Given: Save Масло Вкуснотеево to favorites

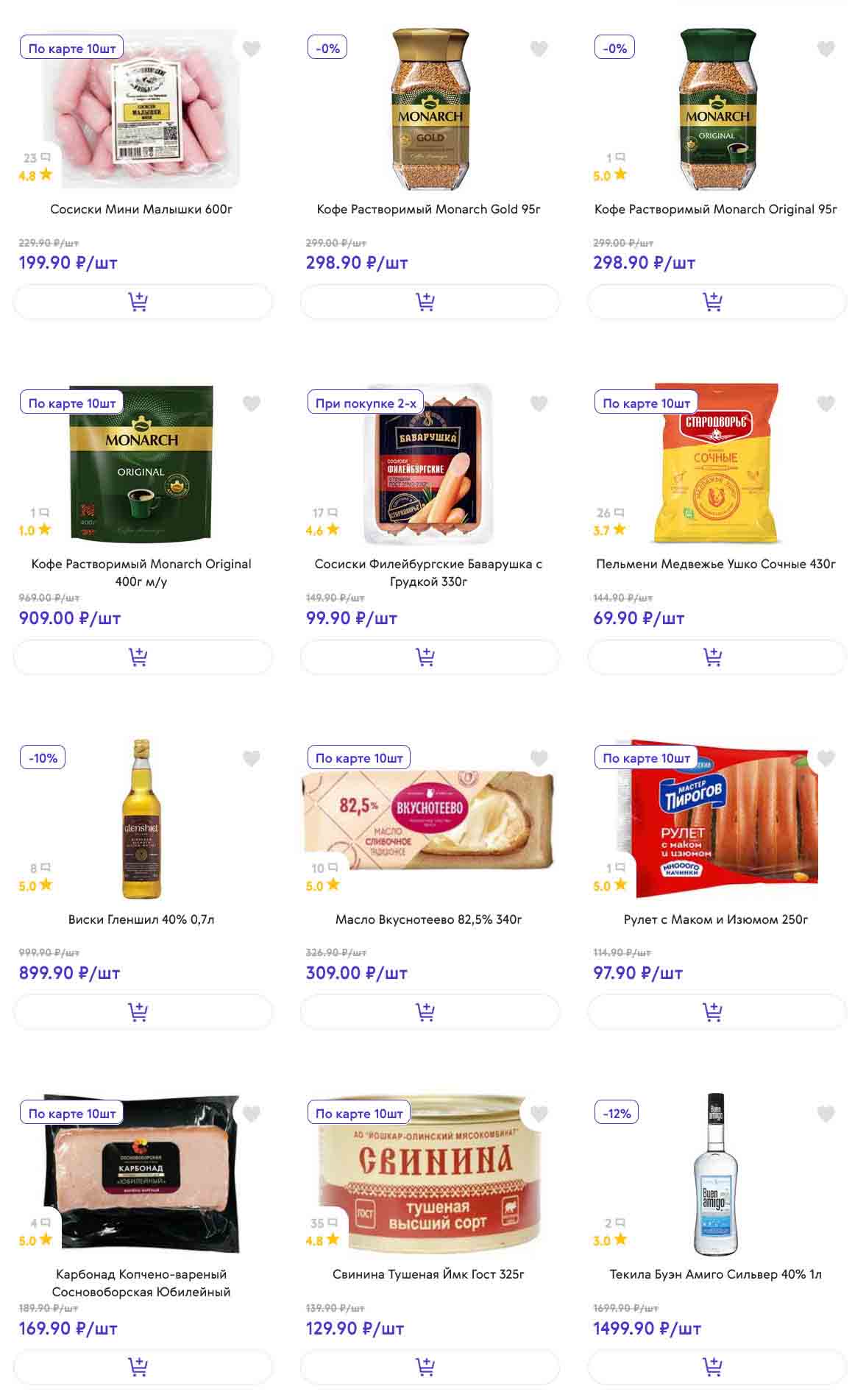Looking at the screenshot, I should (x=539, y=758).
